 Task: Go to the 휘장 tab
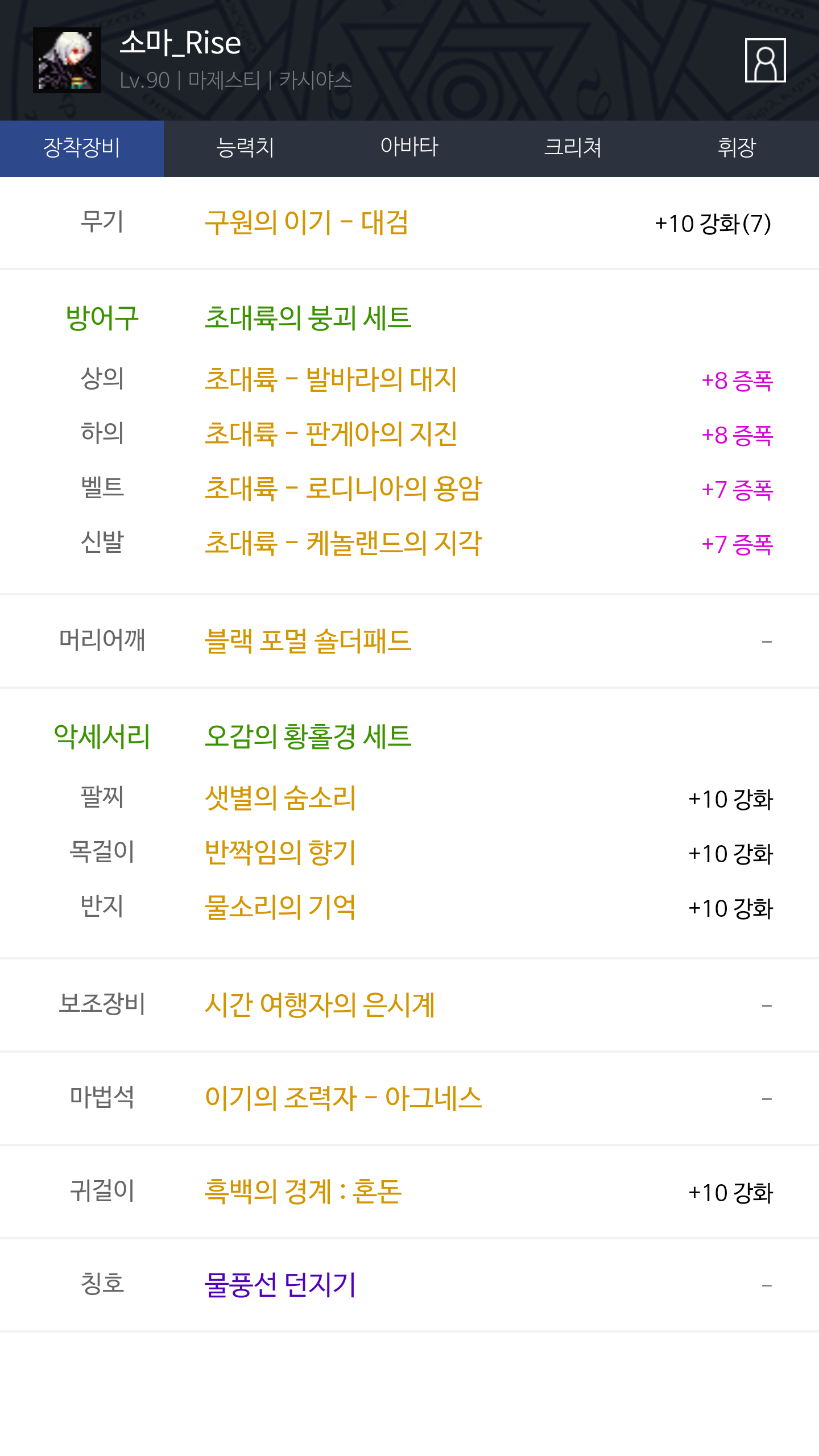click(x=737, y=148)
